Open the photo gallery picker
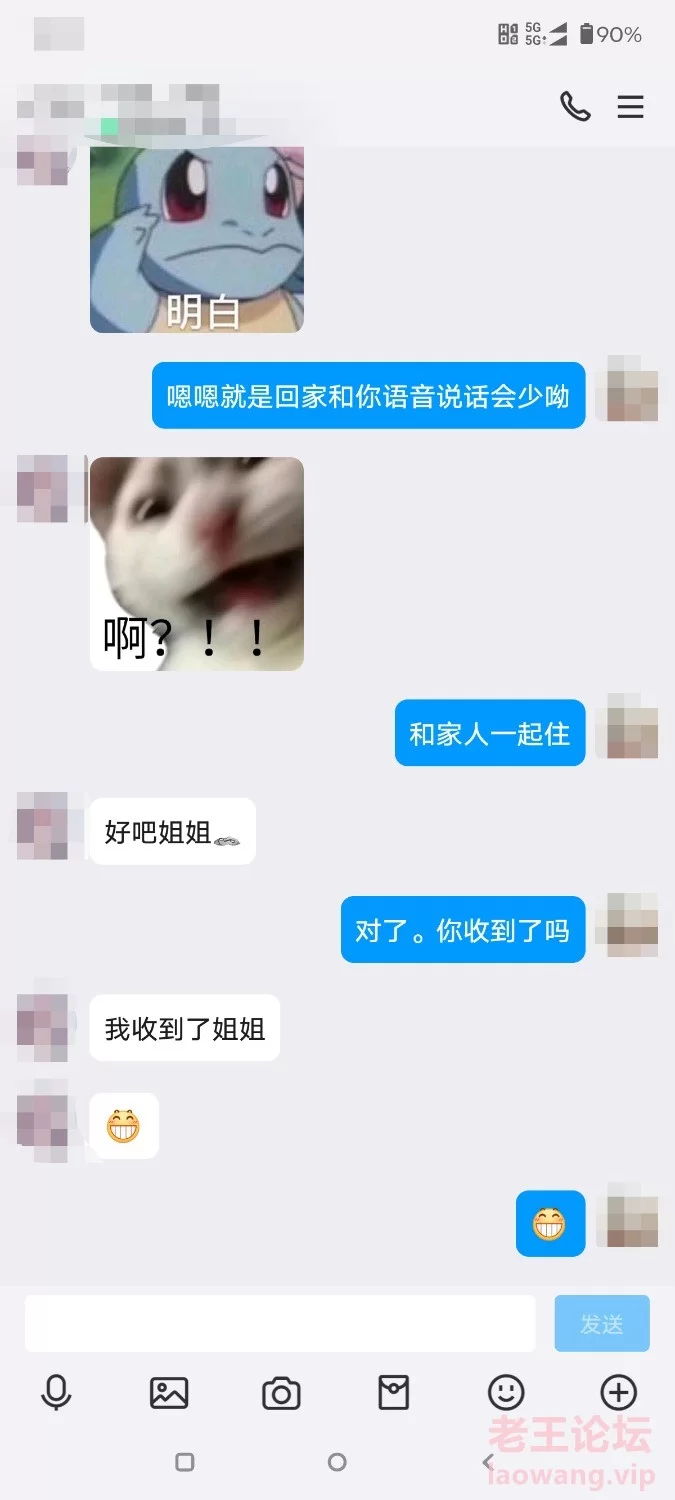Screen dimensions: 675x1500 pyautogui.click(x=169, y=1392)
